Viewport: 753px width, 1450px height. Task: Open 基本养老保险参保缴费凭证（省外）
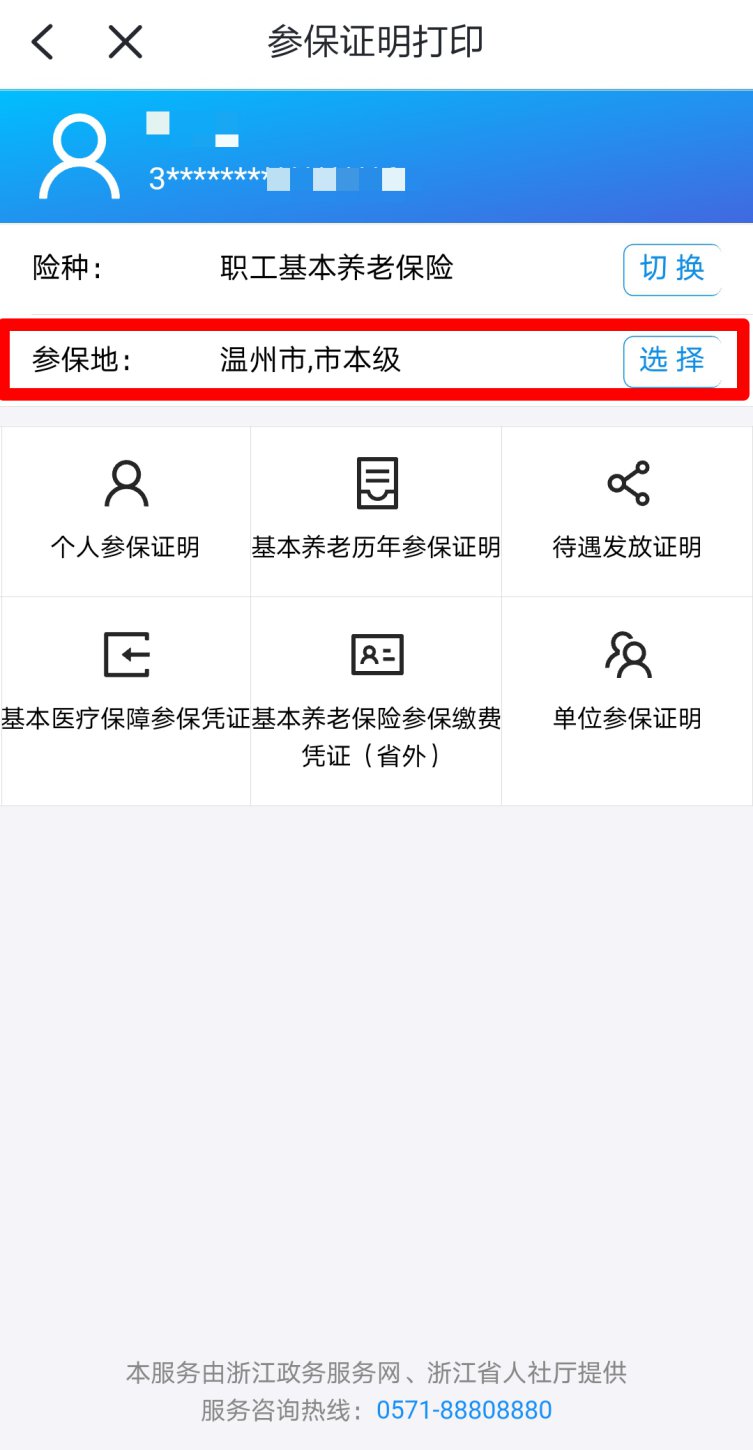point(376,700)
